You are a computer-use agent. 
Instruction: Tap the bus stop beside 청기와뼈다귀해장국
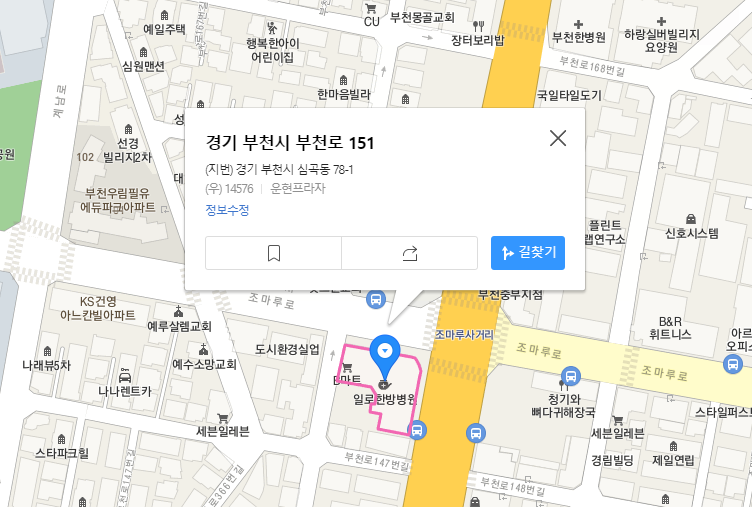[x=570, y=377]
